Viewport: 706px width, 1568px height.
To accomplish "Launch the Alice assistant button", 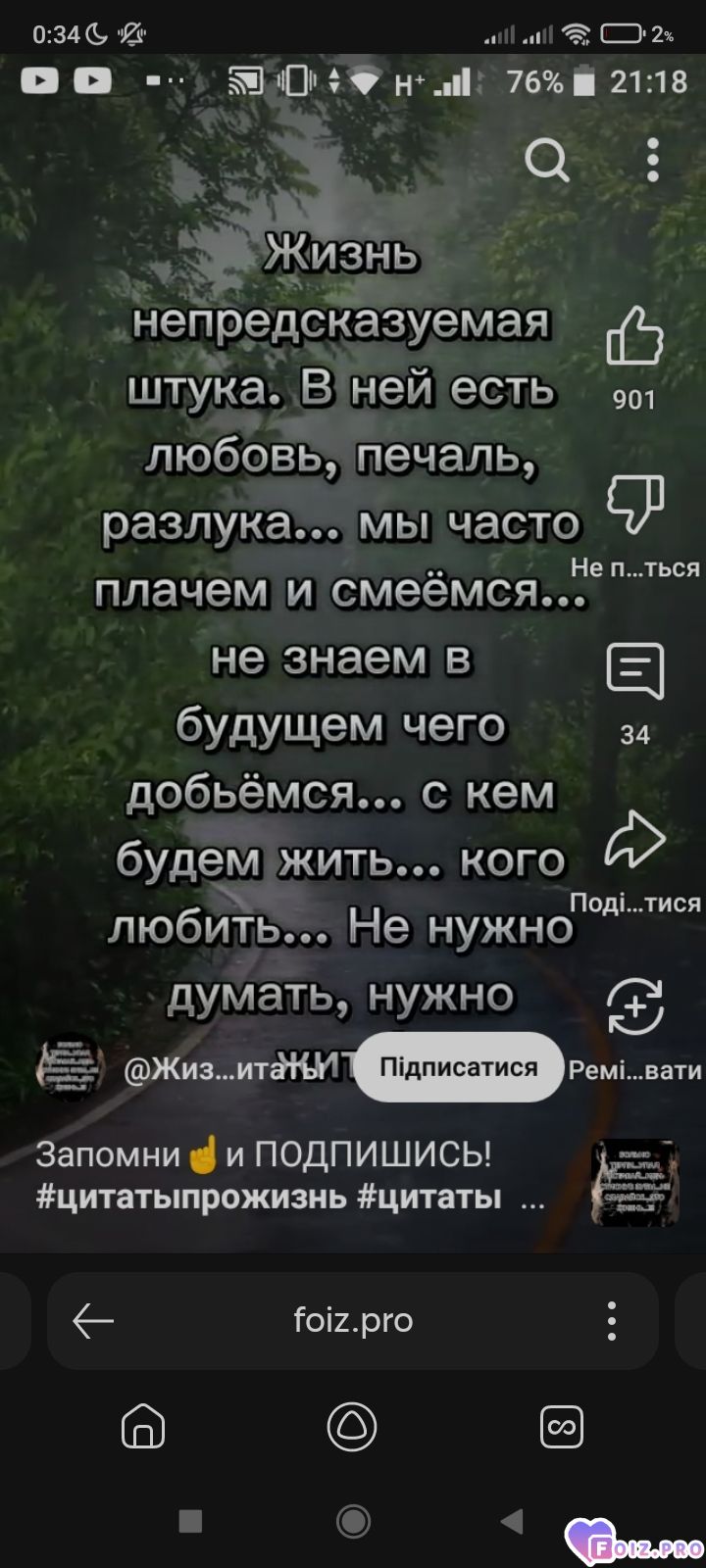I will click(352, 1426).
